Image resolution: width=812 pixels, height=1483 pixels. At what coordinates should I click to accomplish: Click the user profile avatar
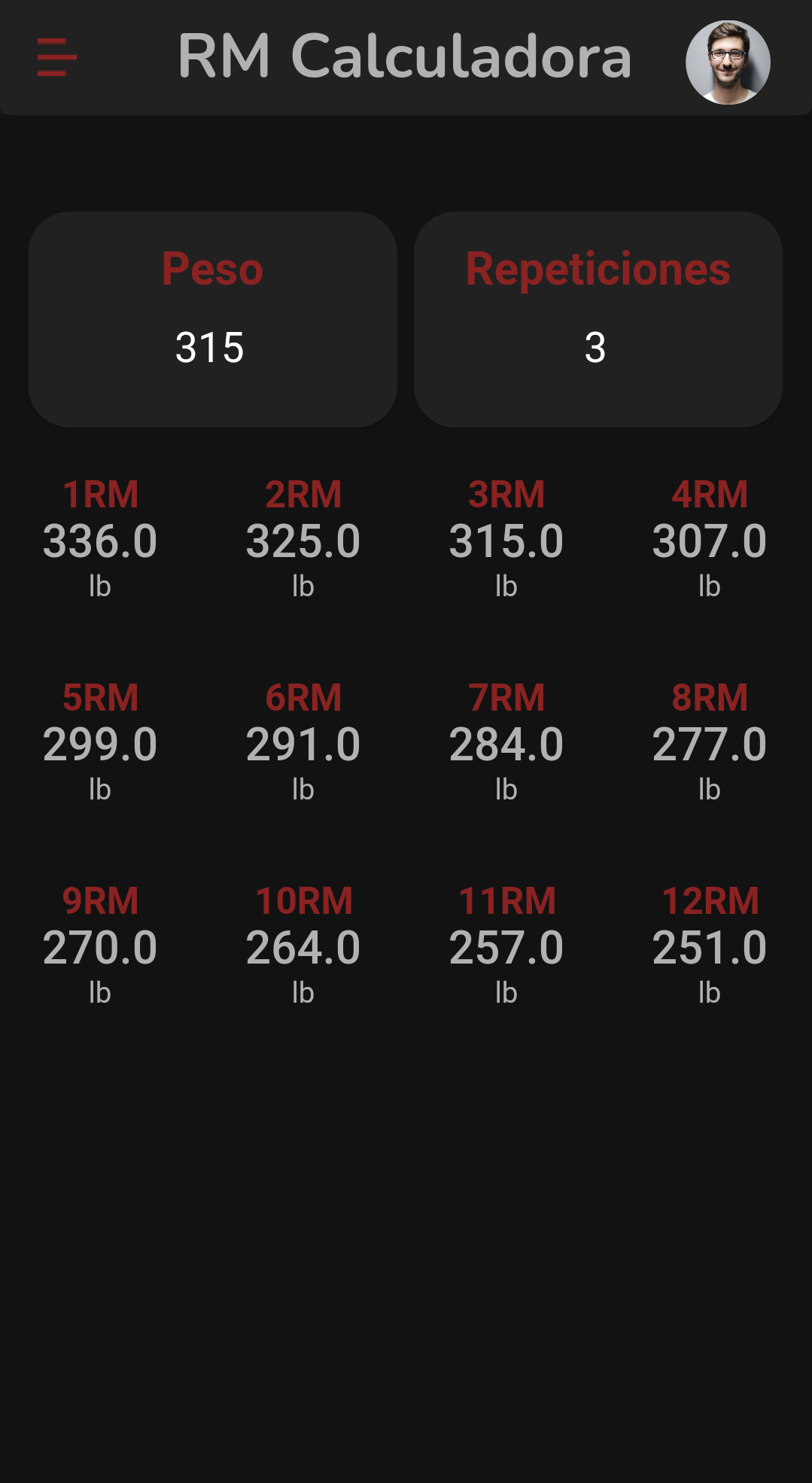(728, 60)
